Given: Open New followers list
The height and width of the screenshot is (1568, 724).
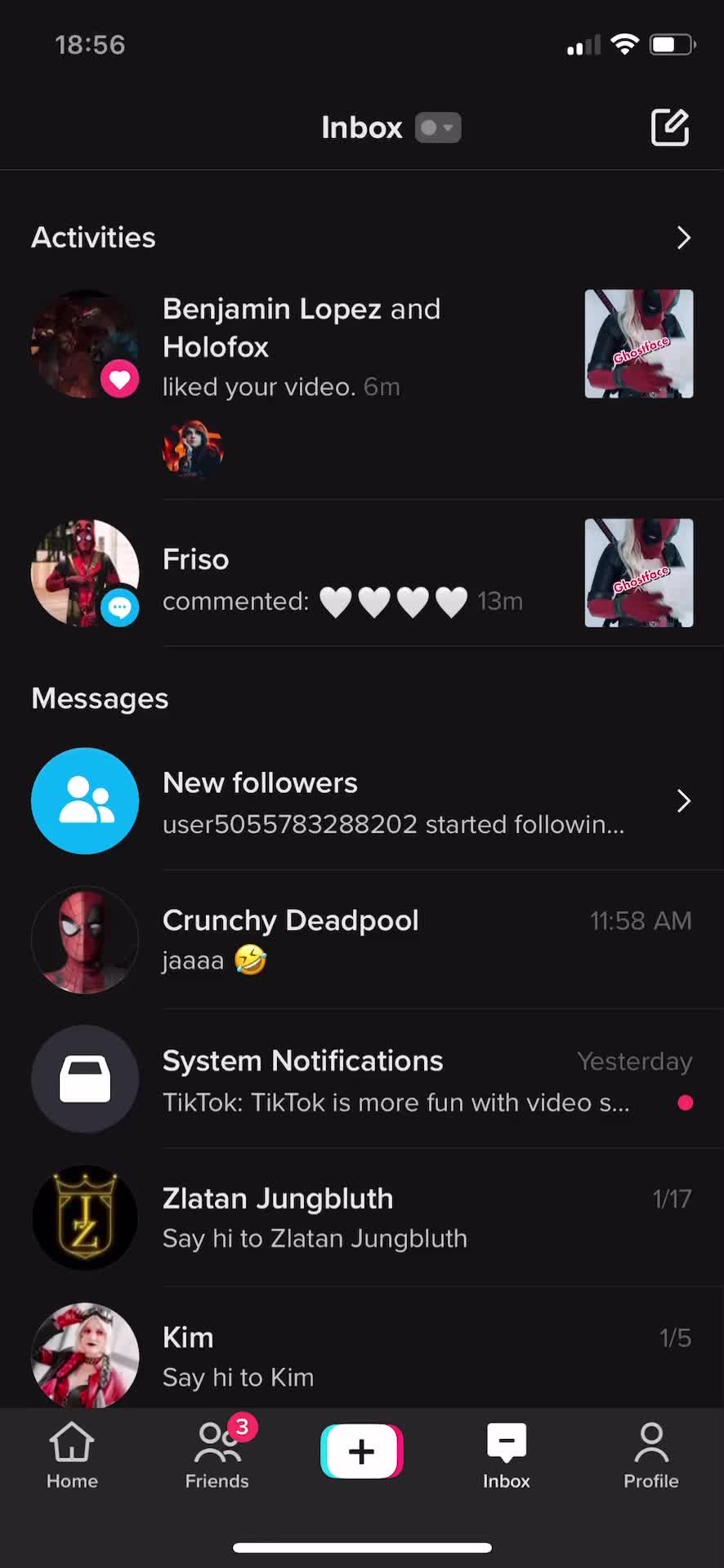Looking at the screenshot, I should 392,802.
